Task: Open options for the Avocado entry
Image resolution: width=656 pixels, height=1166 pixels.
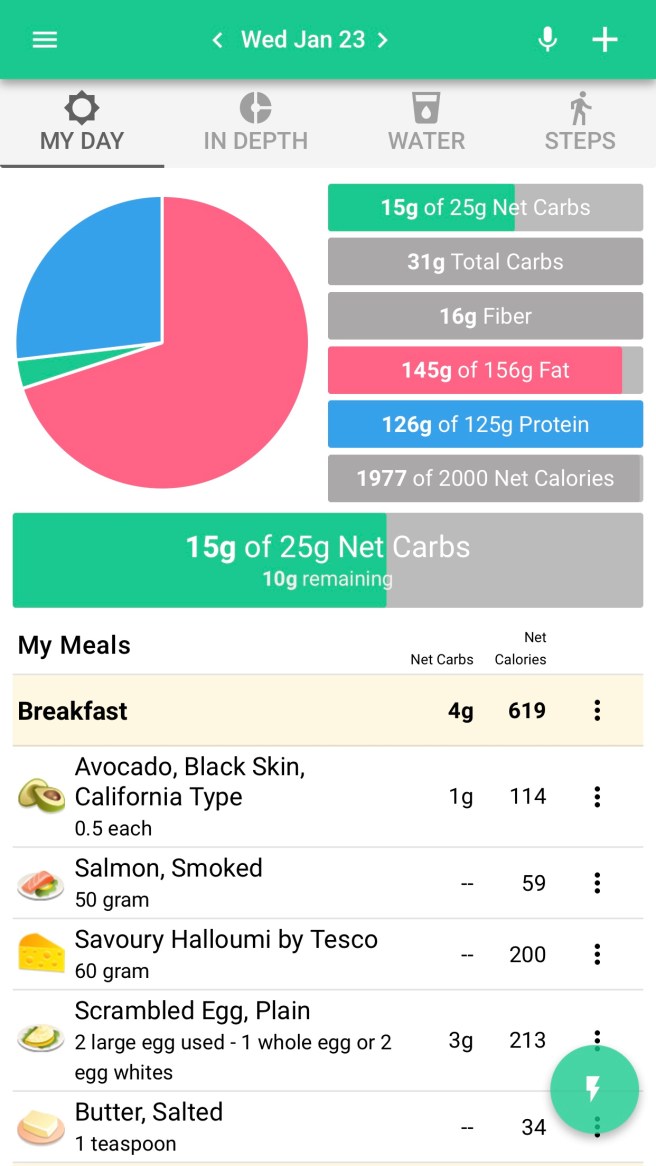Action: click(597, 797)
